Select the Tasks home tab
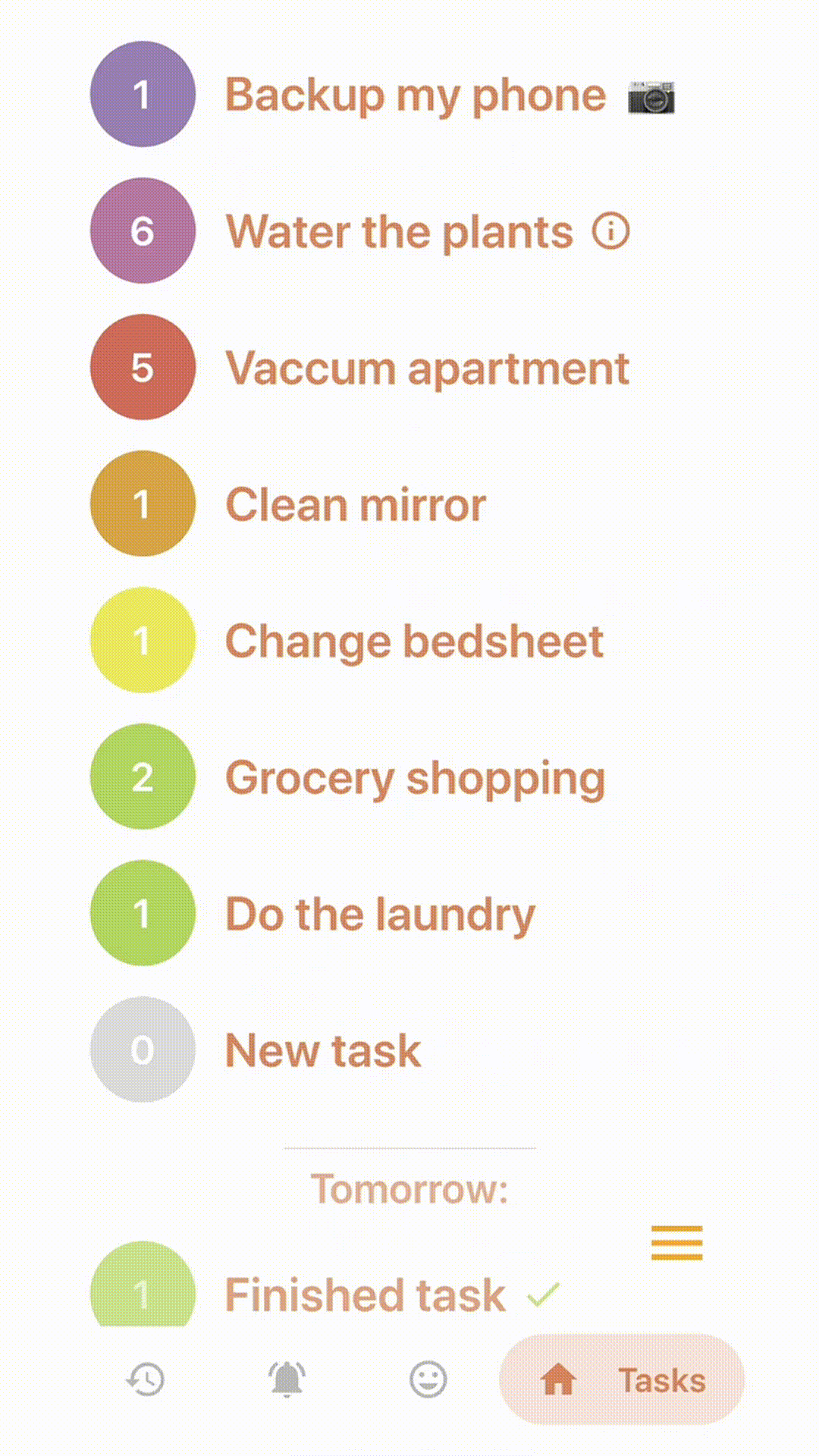 (x=622, y=1379)
